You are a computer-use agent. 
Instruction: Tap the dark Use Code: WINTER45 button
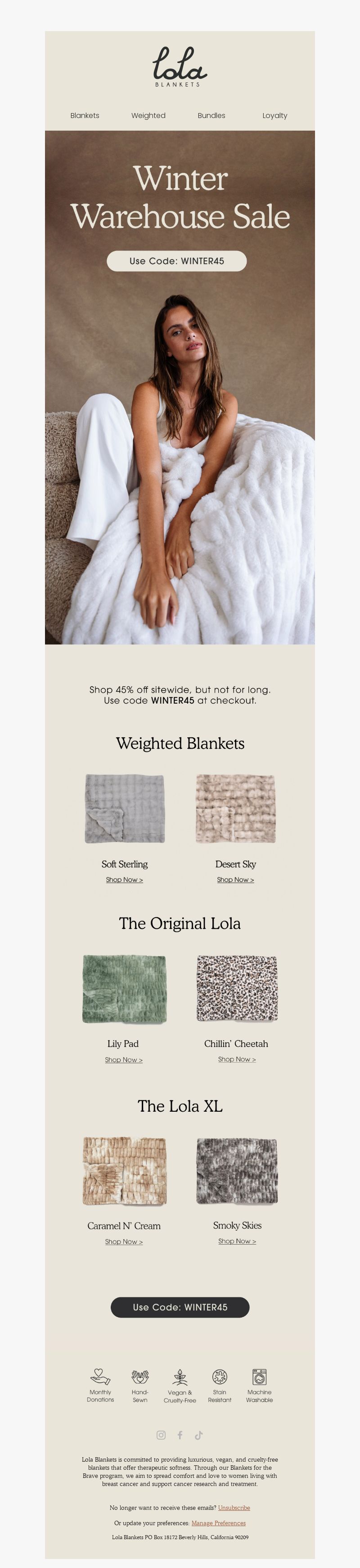(180, 1308)
